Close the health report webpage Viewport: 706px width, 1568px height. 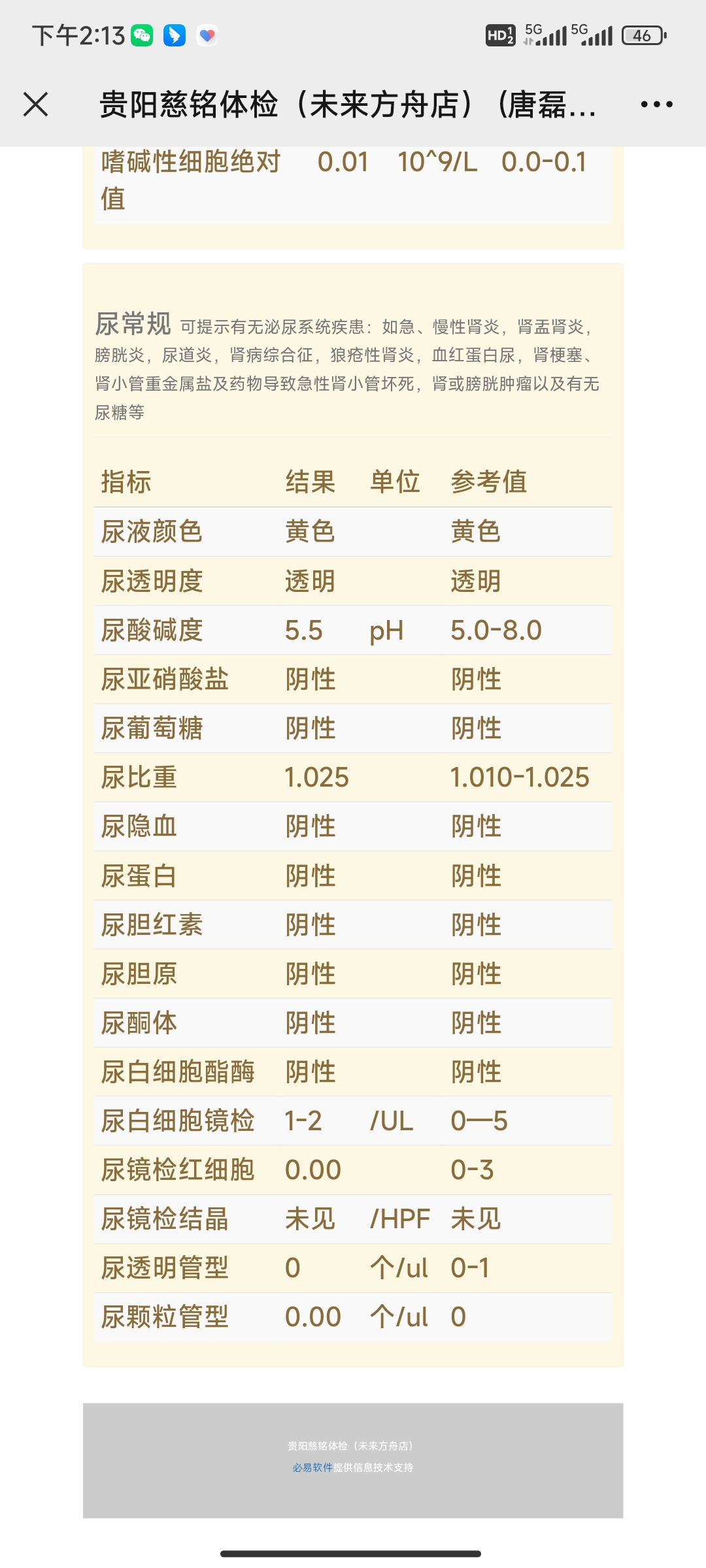(x=35, y=105)
